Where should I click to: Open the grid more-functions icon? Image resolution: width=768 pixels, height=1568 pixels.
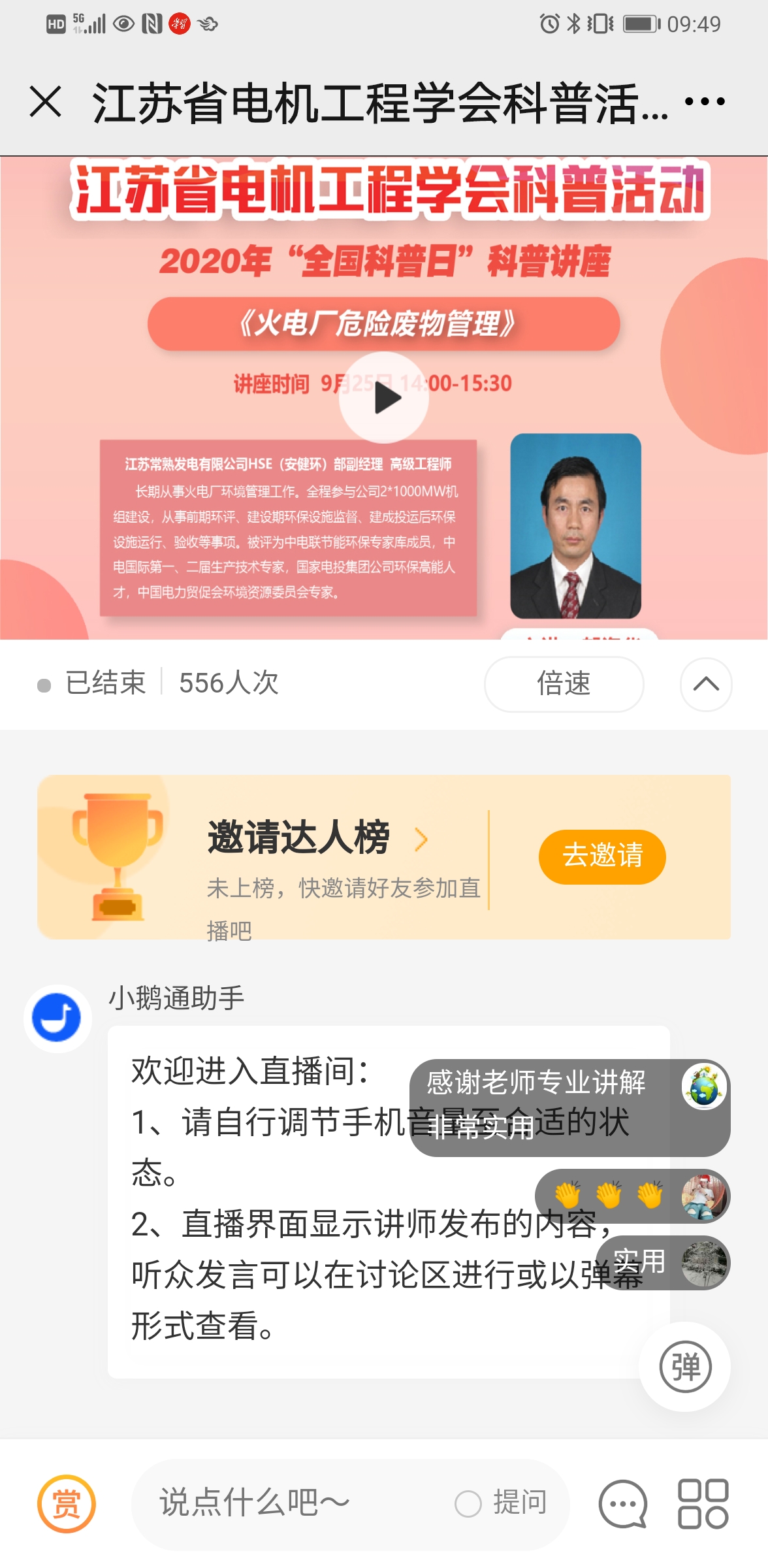(x=703, y=1504)
